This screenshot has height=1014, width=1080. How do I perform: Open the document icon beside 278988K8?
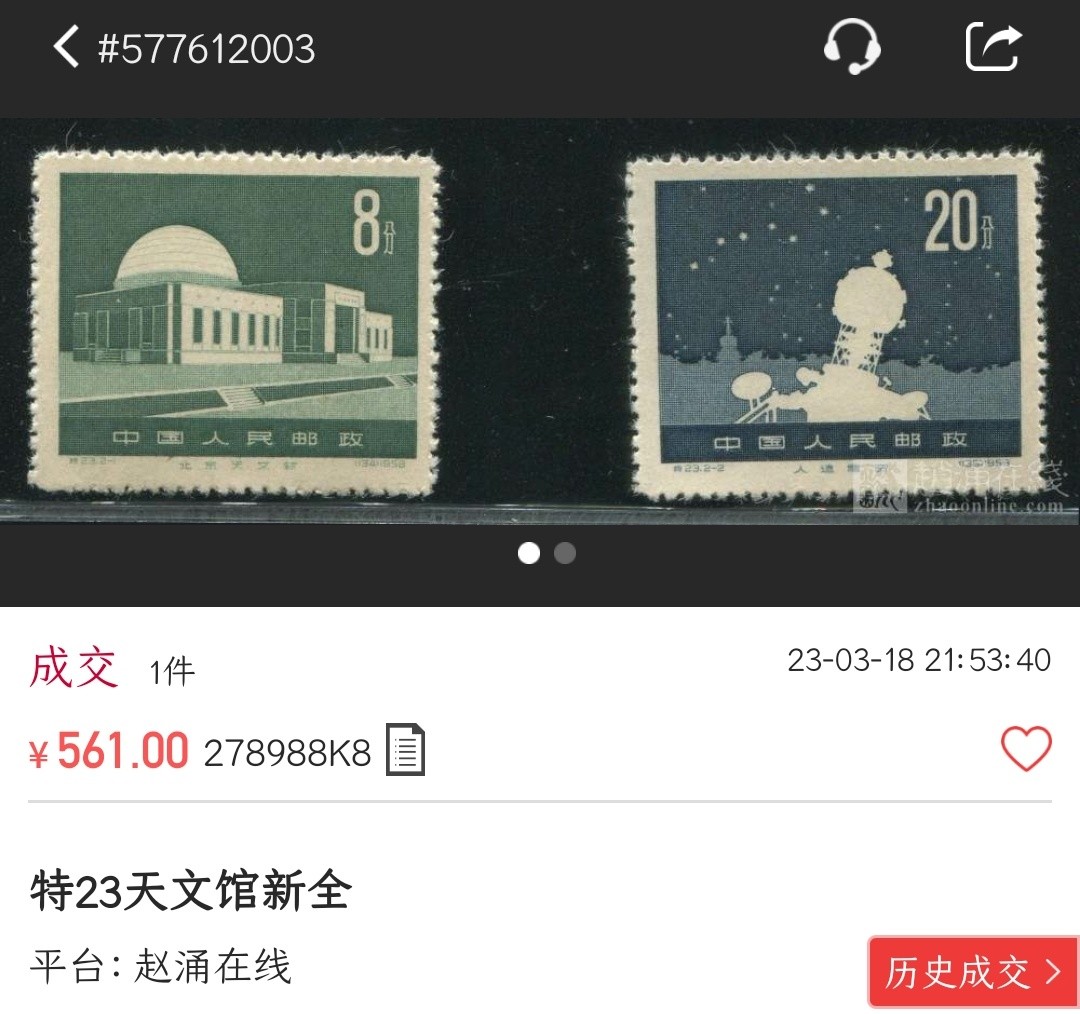405,750
